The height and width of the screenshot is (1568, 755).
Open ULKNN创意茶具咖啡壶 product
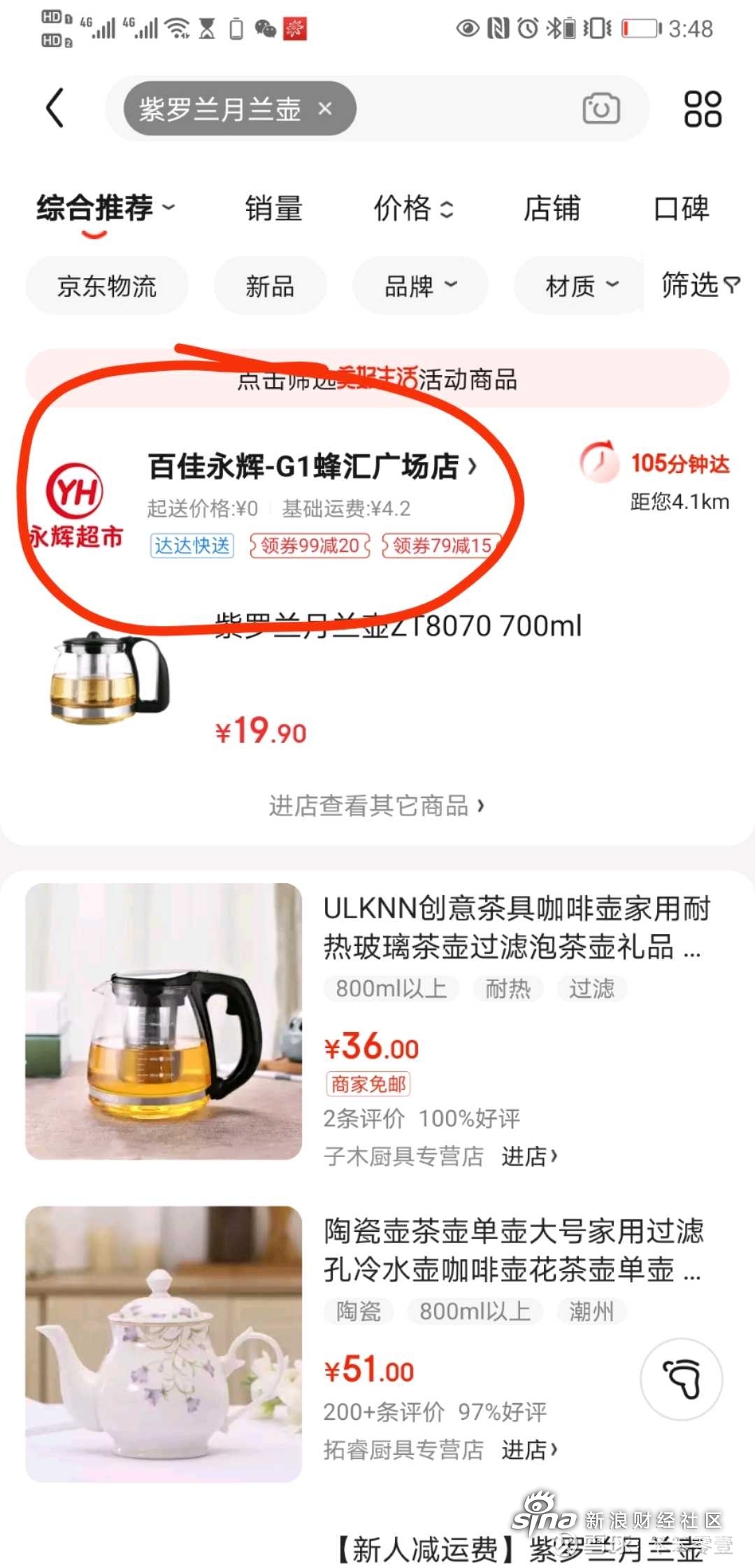(516, 927)
